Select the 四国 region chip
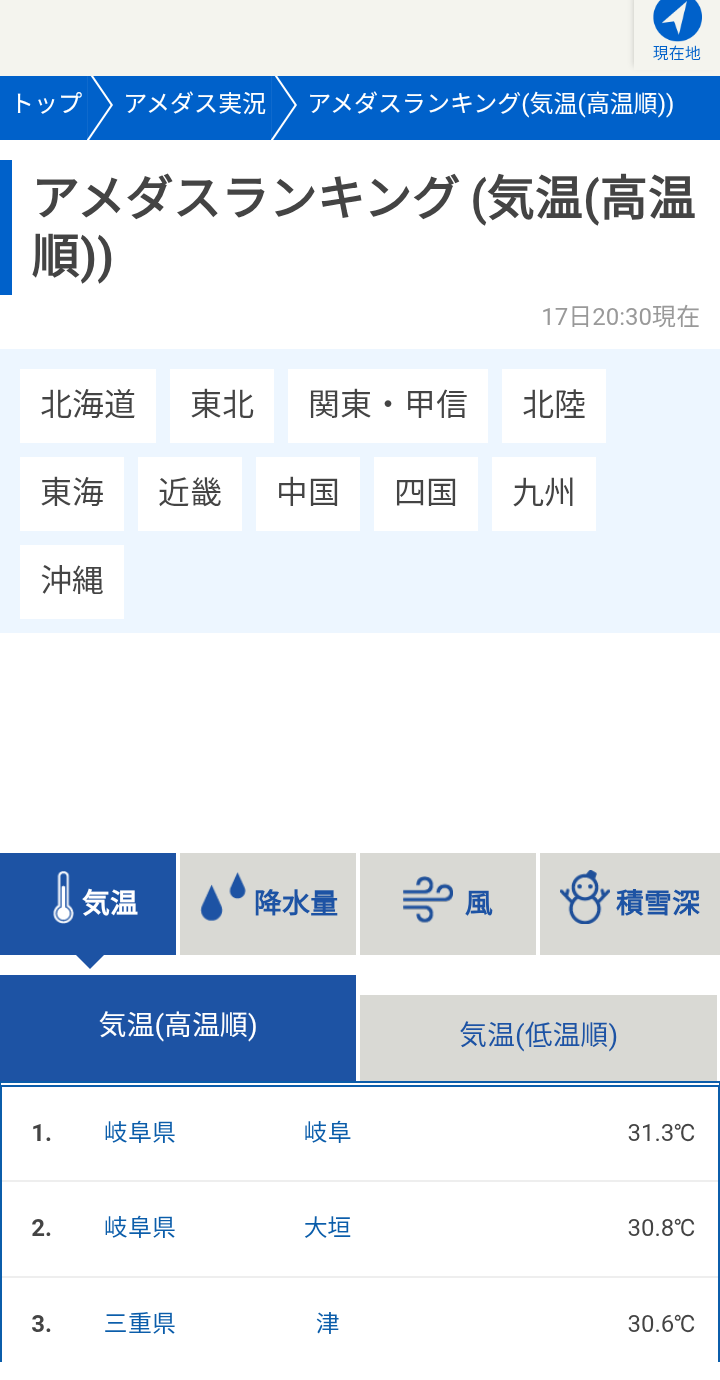Viewport: 720px width, 1380px height. pyautogui.click(x=426, y=494)
